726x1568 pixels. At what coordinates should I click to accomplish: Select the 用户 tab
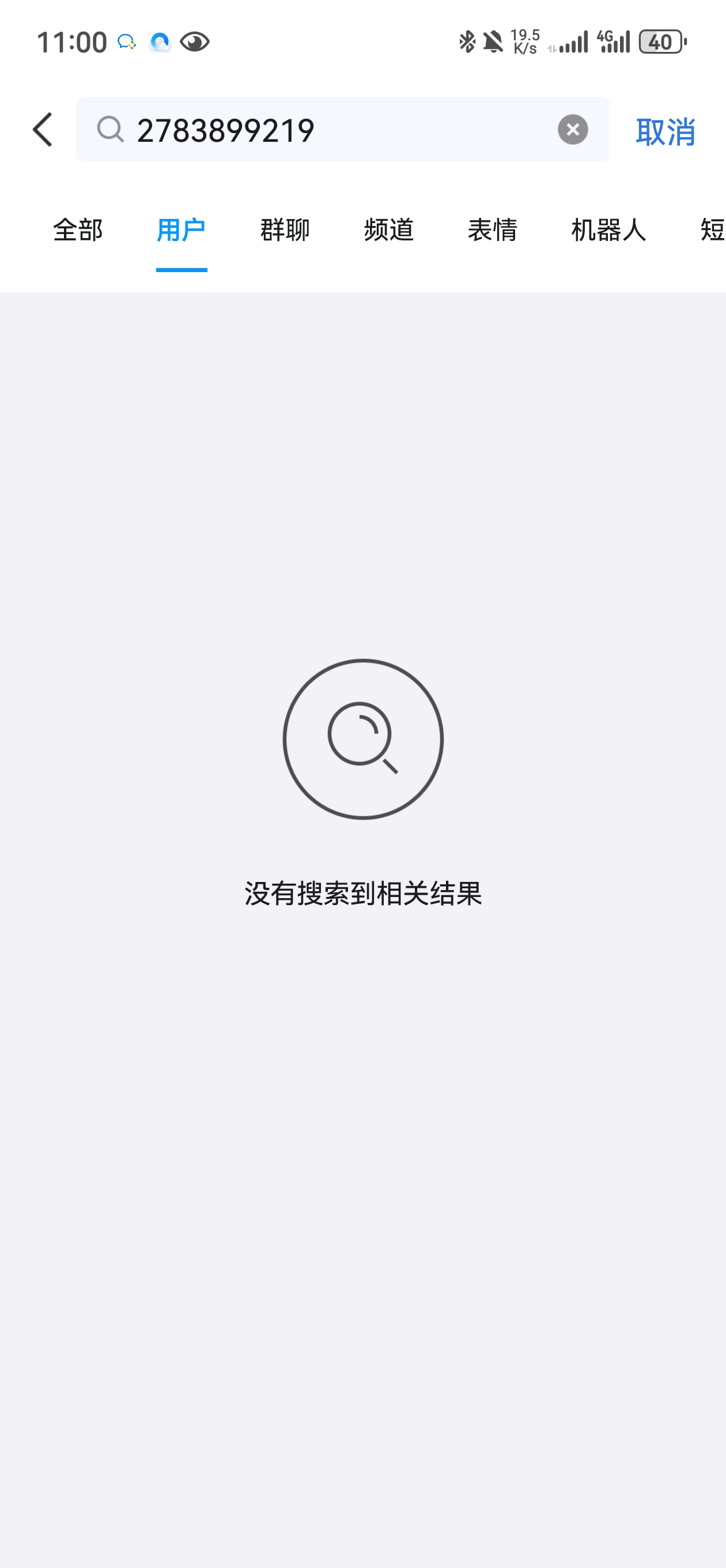(181, 230)
